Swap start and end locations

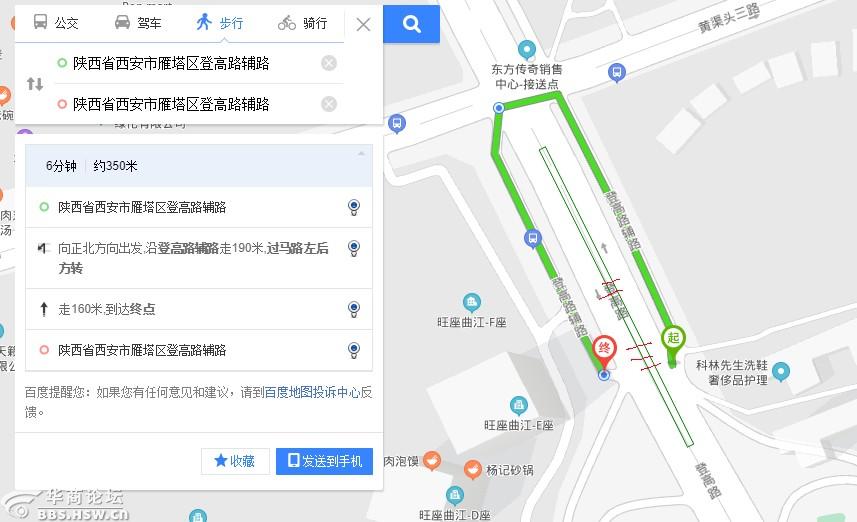point(35,84)
